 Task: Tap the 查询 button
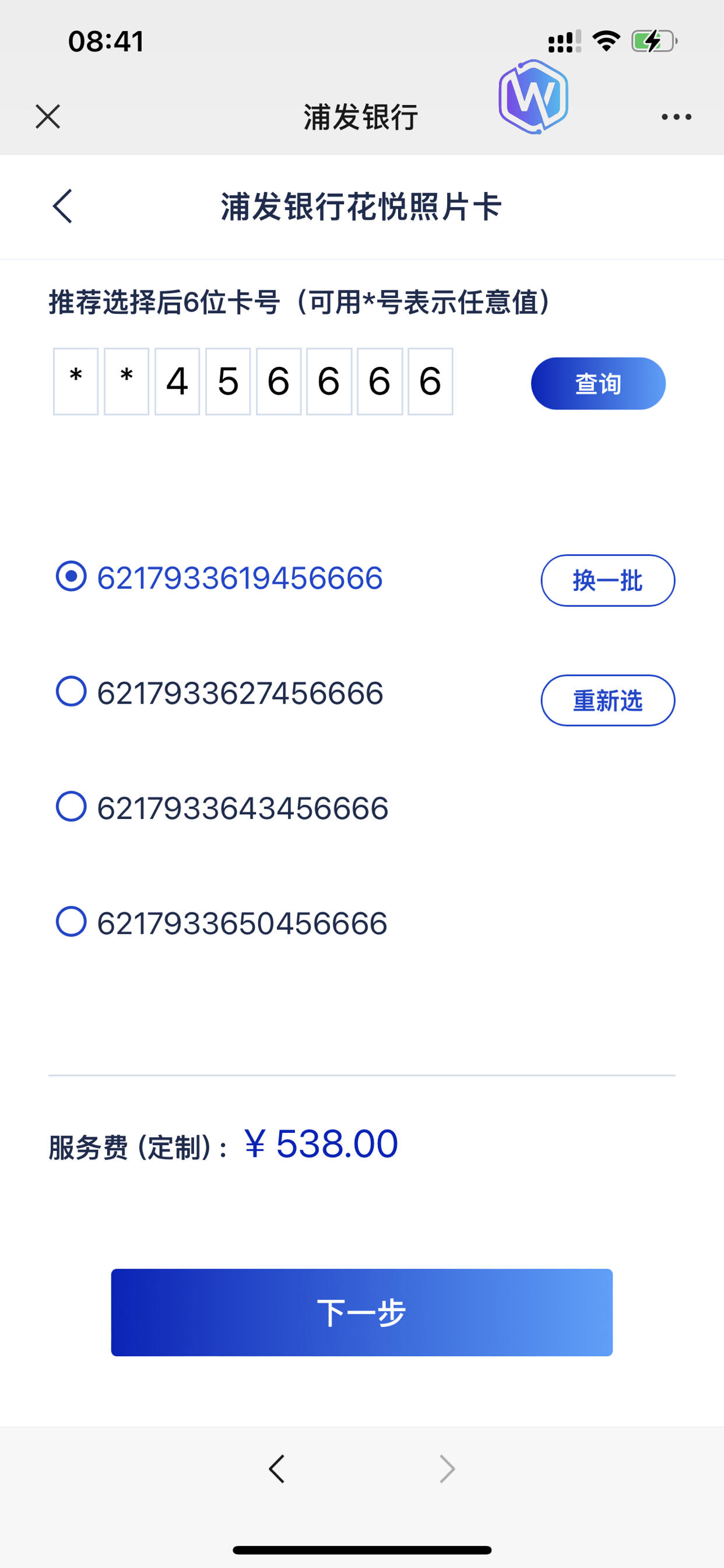point(598,383)
